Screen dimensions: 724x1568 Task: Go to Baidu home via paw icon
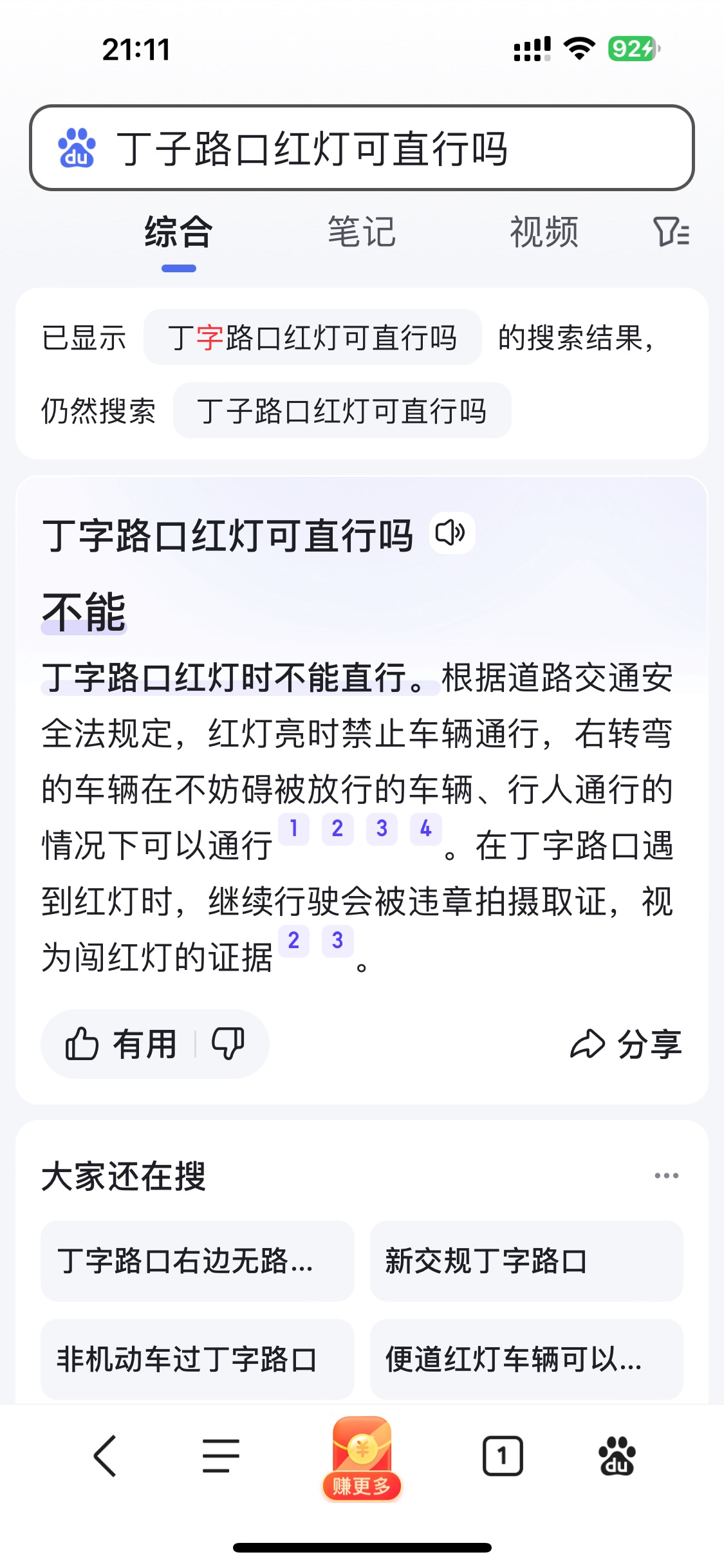pos(617,1456)
